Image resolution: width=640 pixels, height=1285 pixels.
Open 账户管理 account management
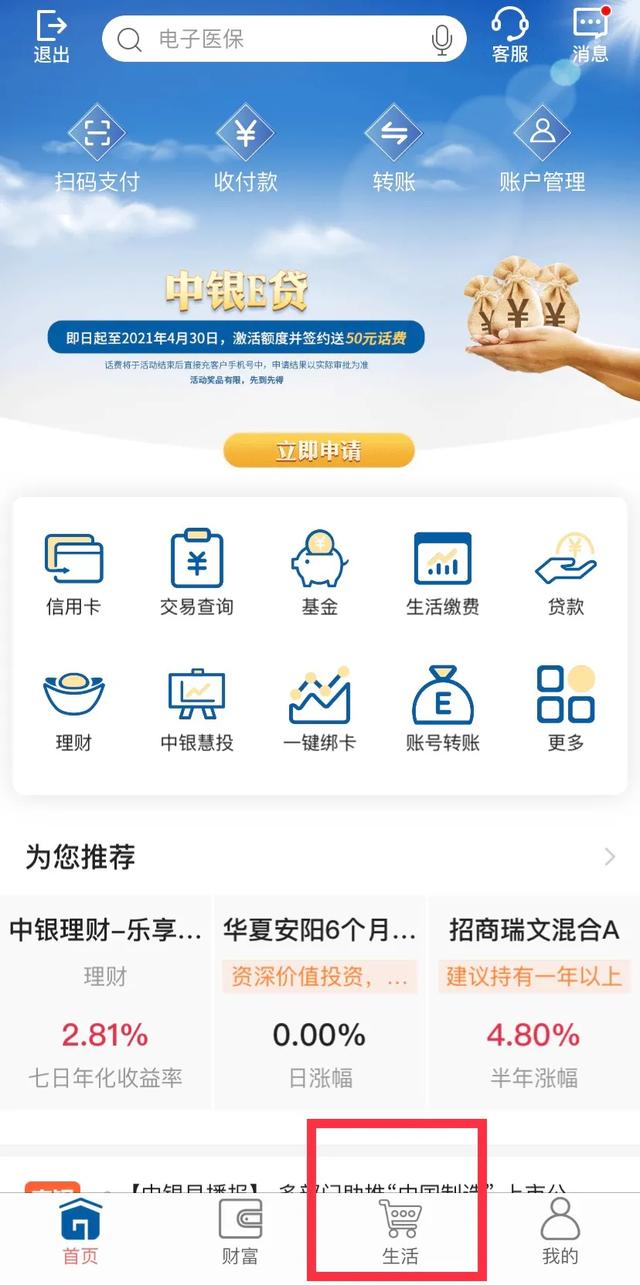pyautogui.click(x=541, y=152)
